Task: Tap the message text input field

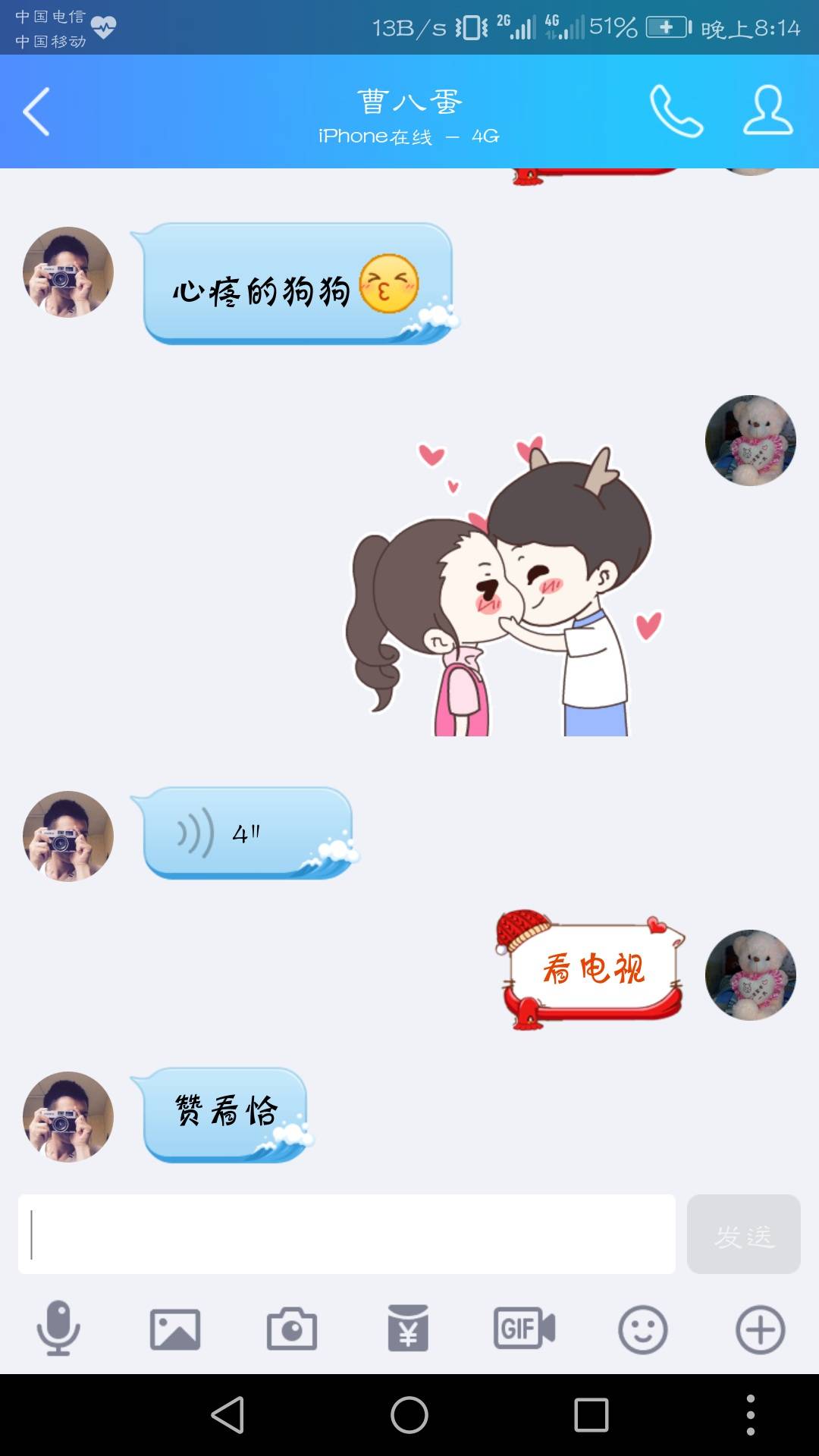Action: (347, 1234)
